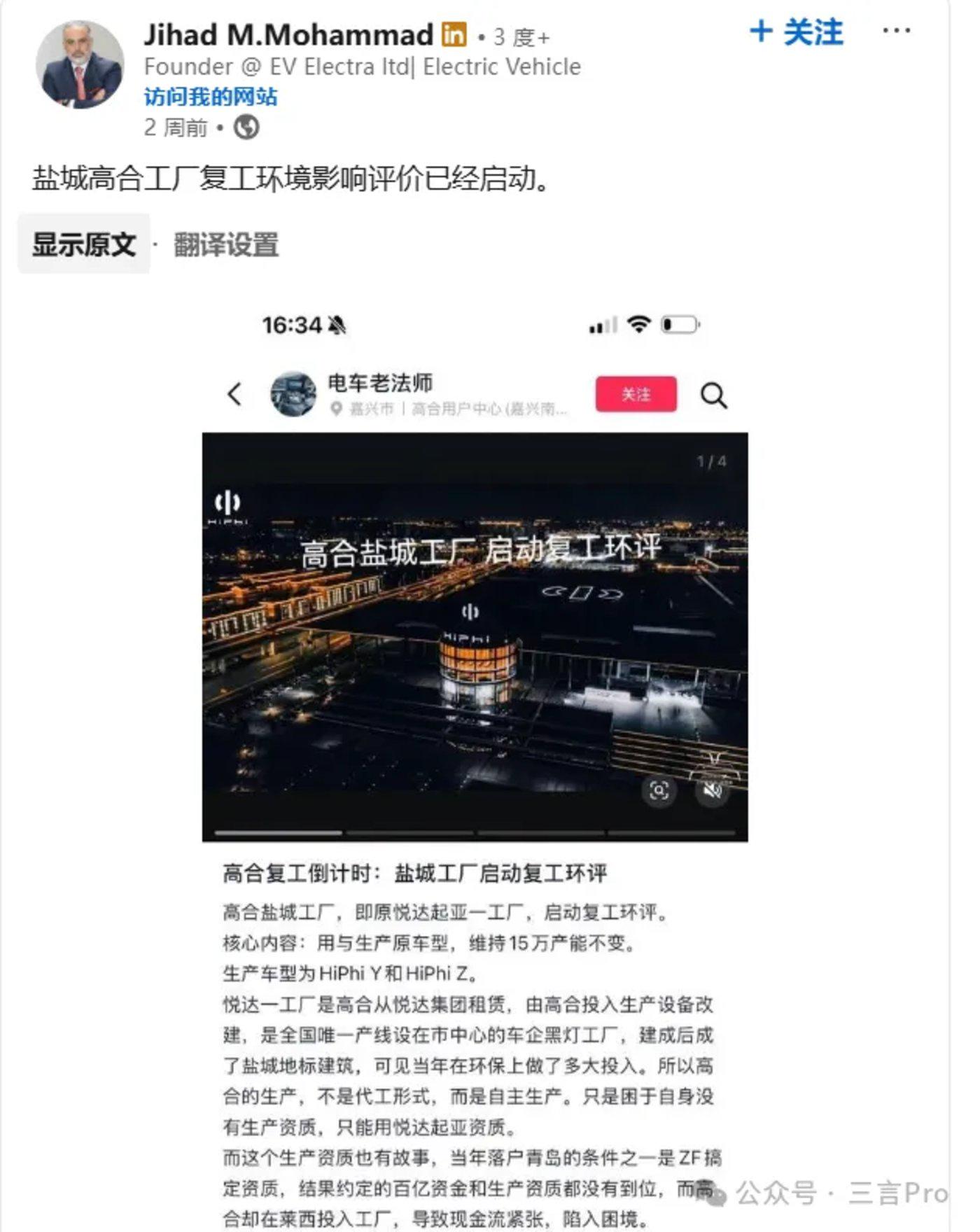Open 翻译设置 translation settings

226,245
